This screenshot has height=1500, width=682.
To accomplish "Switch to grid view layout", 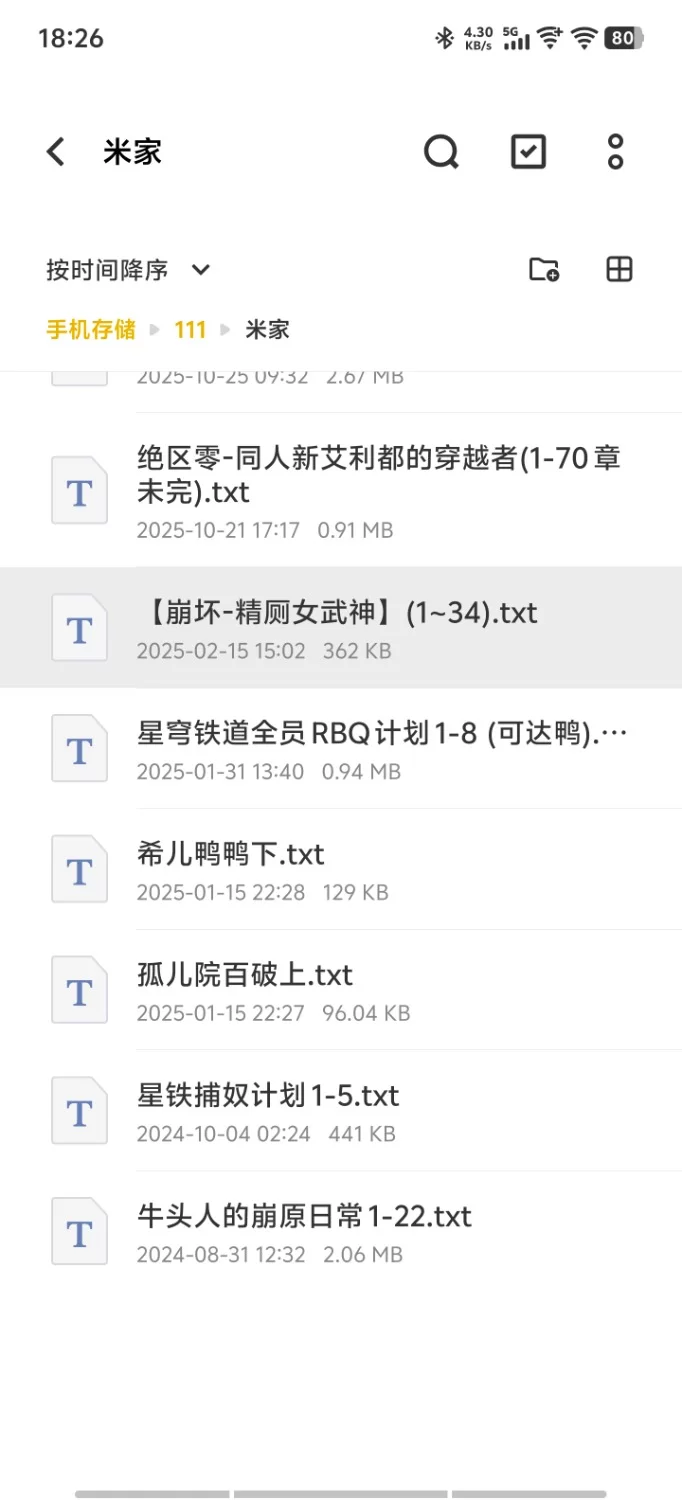I will point(620,269).
